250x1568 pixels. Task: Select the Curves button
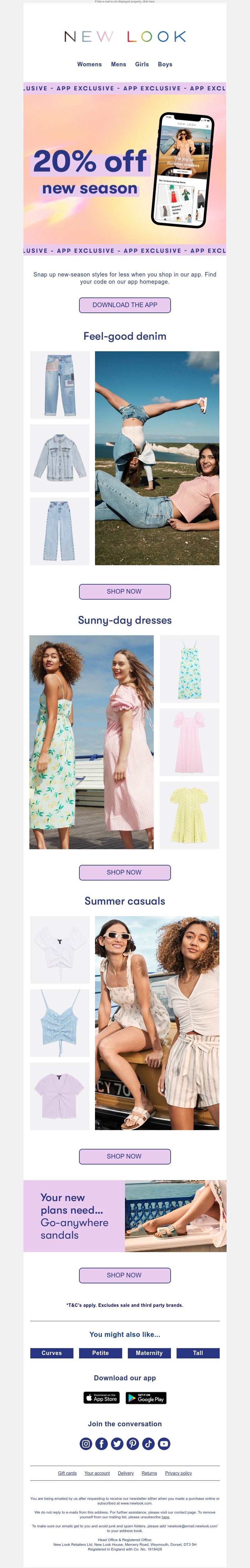pos(52,1352)
